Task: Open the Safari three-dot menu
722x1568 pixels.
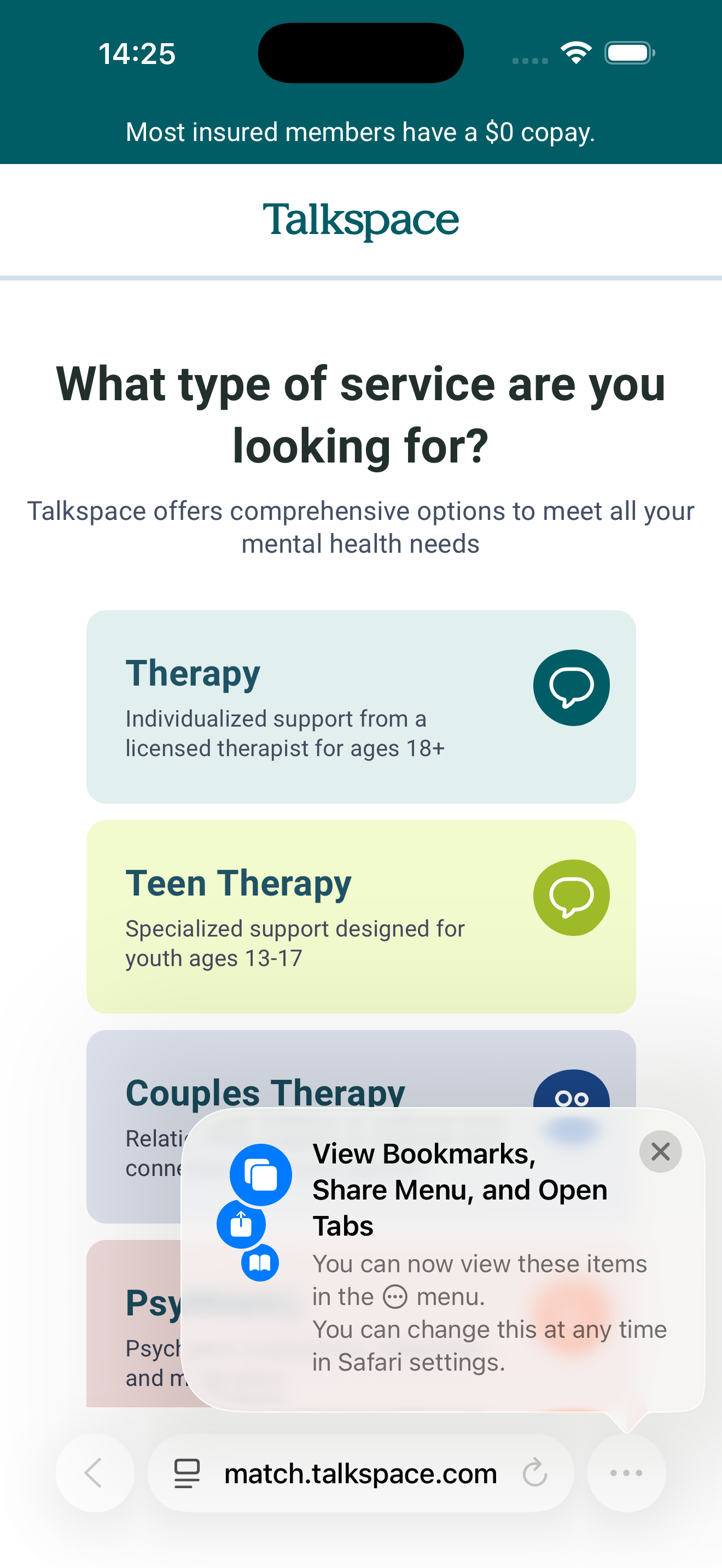Action: (x=626, y=1473)
